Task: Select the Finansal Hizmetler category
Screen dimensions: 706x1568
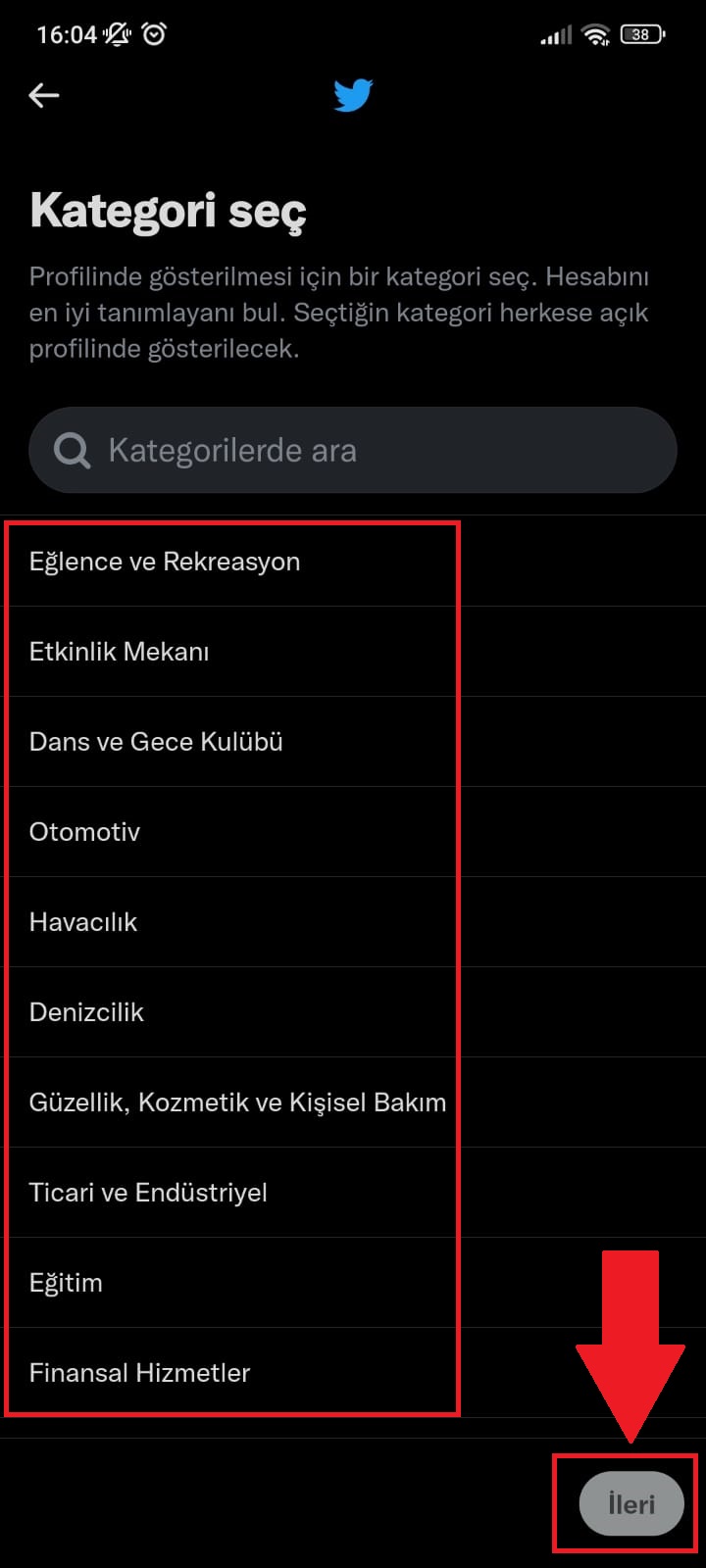Action: coord(140,1373)
